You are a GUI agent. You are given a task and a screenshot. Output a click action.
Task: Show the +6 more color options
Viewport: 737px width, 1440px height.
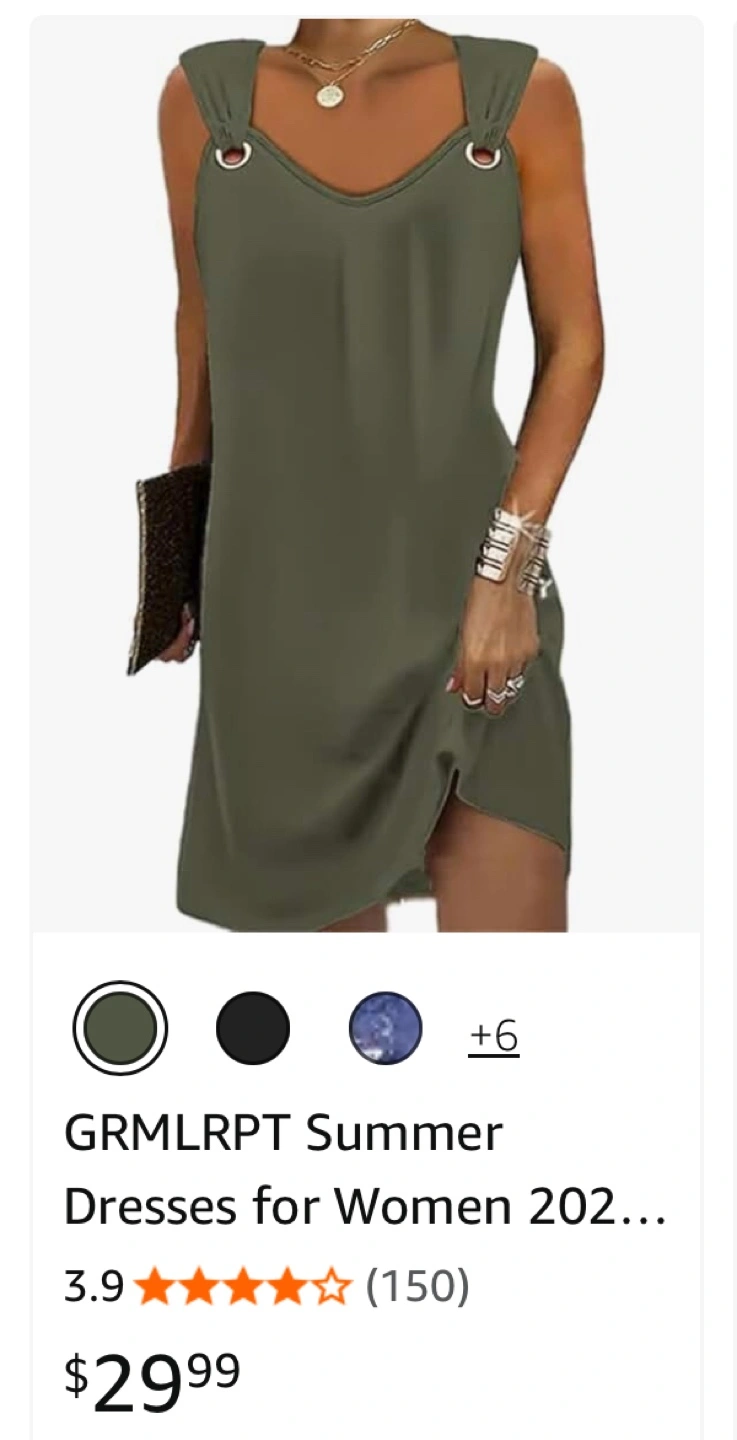(x=494, y=1037)
